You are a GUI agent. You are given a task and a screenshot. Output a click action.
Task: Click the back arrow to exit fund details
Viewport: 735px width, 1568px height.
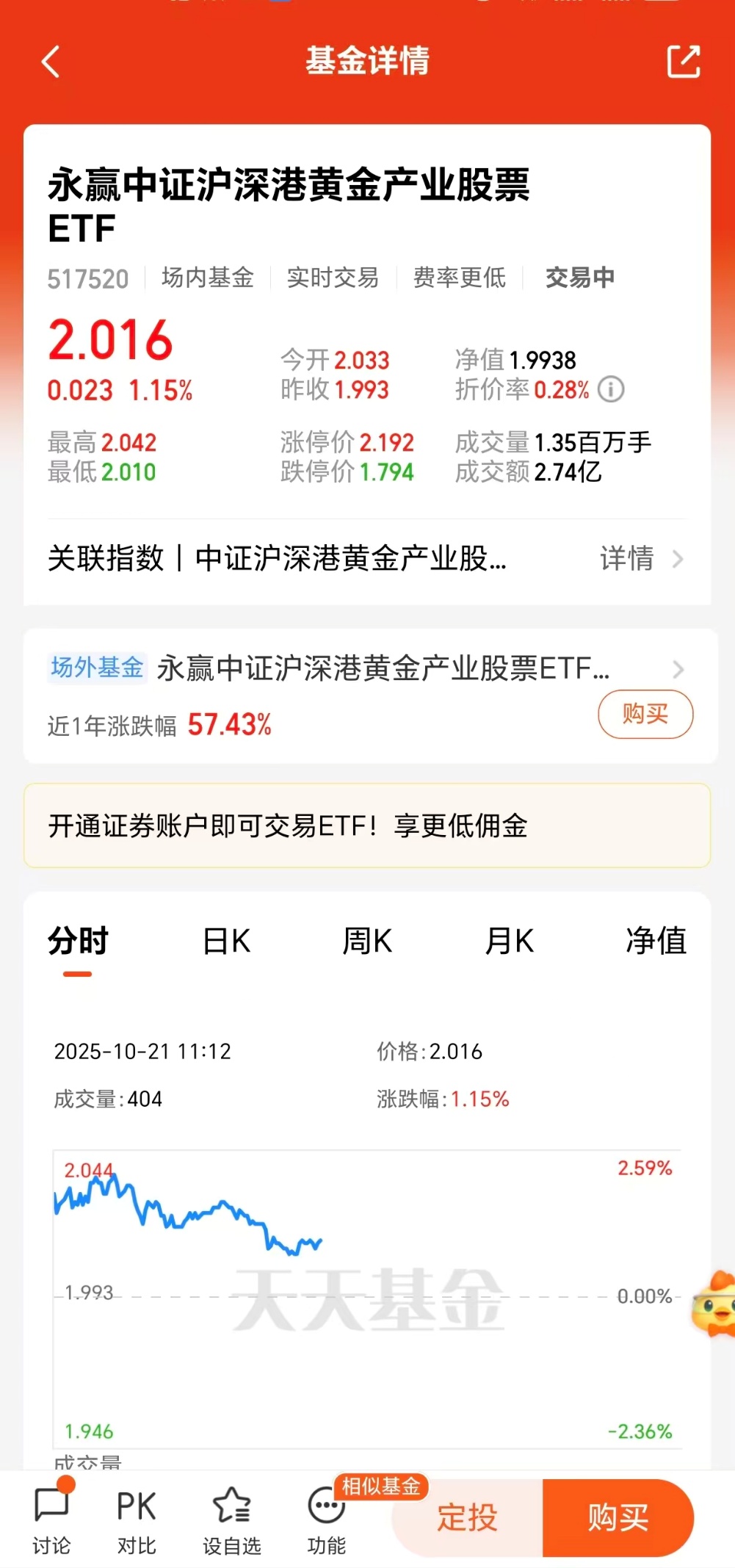click(x=51, y=62)
